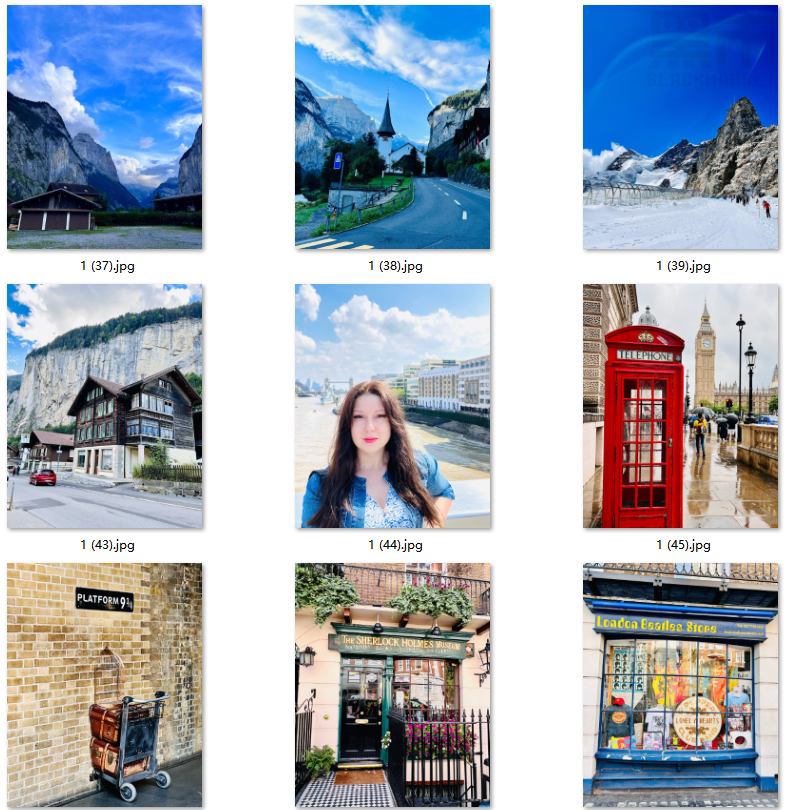
Task: Open the red phone booth photo 1 (45).jpg
Action: [680, 406]
